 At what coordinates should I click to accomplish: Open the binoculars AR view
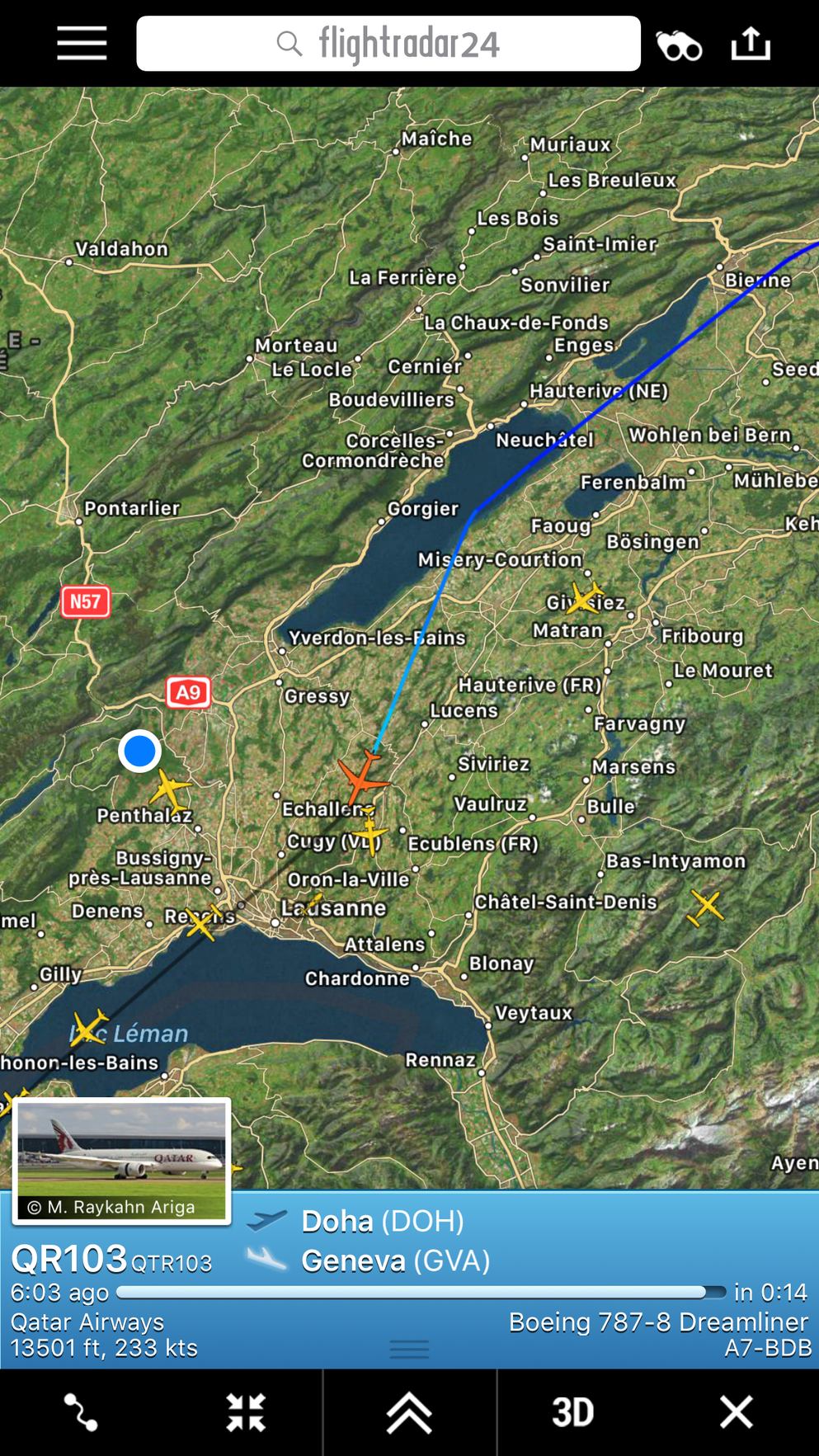click(678, 45)
